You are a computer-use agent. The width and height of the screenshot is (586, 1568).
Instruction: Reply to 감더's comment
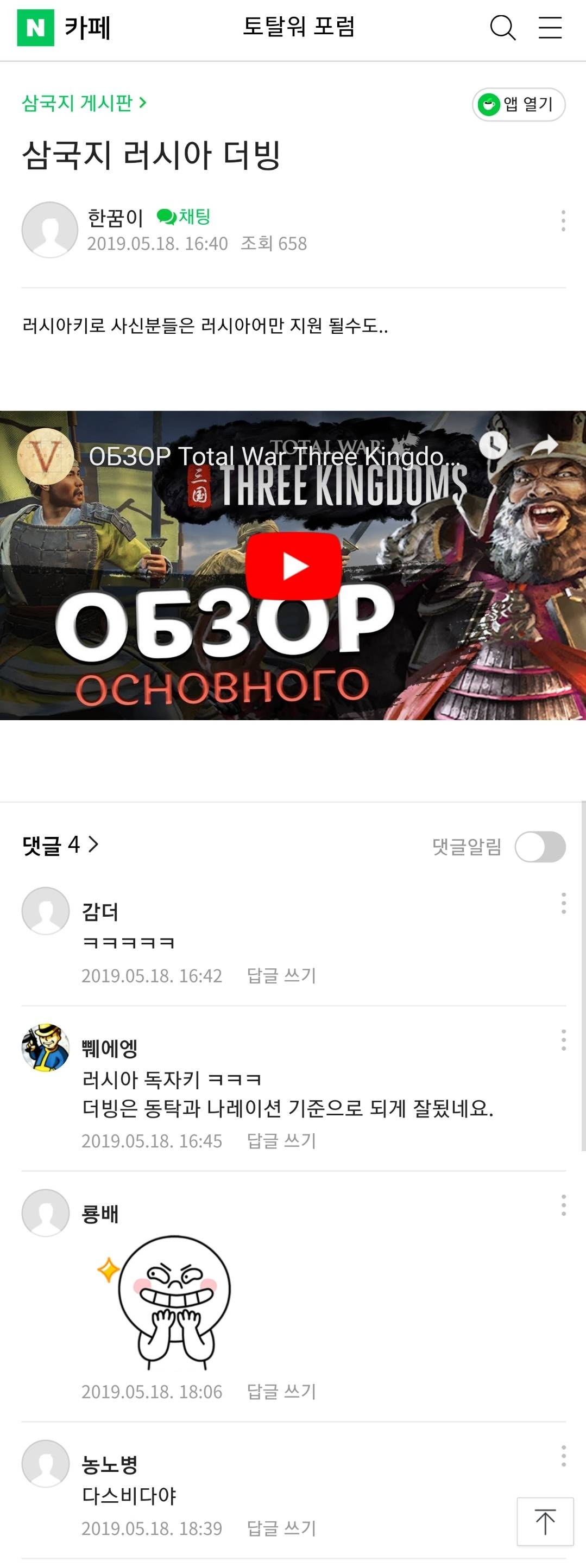(x=281, y=975)
